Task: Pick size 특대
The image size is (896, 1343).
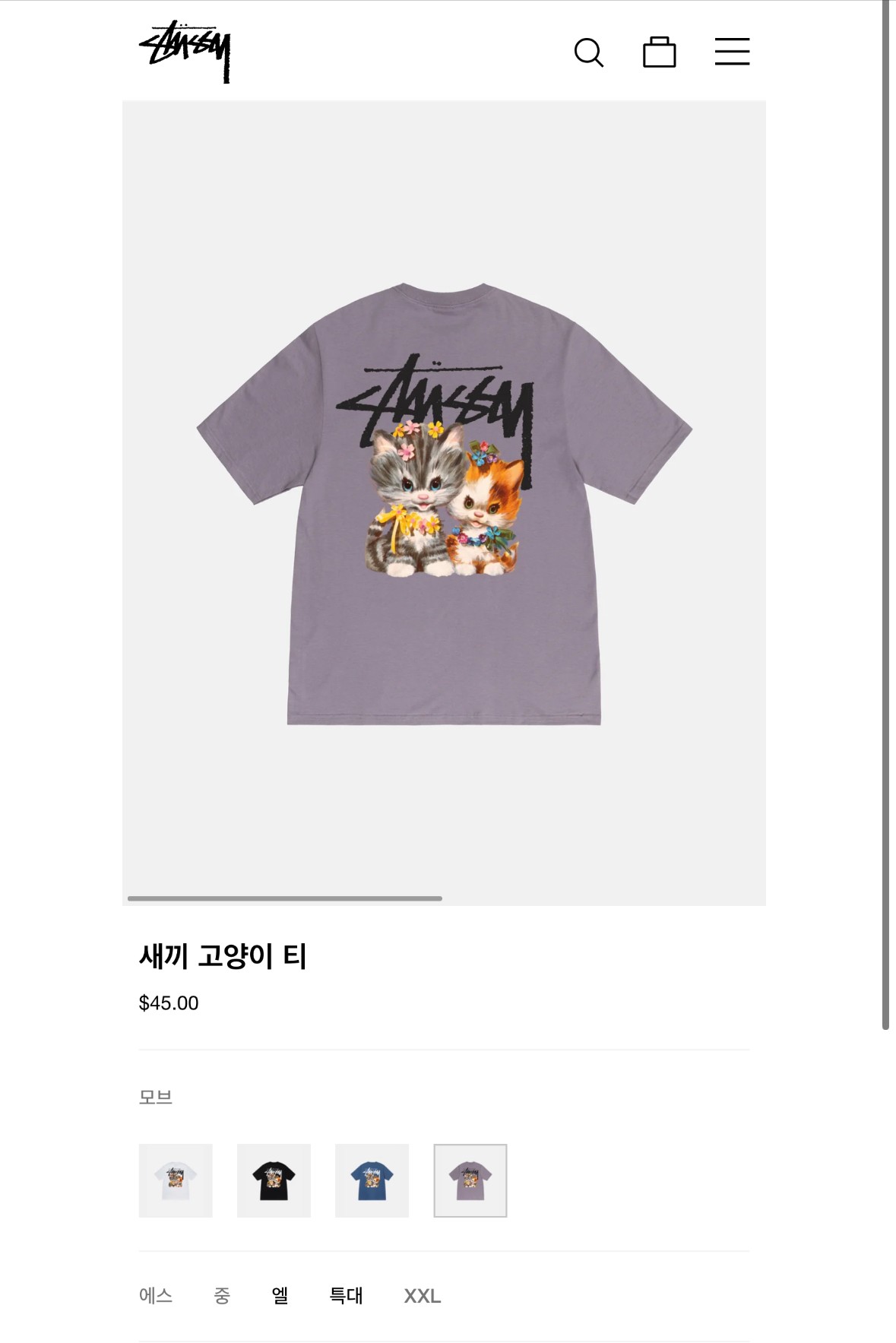Action: tap(346, 1296)
